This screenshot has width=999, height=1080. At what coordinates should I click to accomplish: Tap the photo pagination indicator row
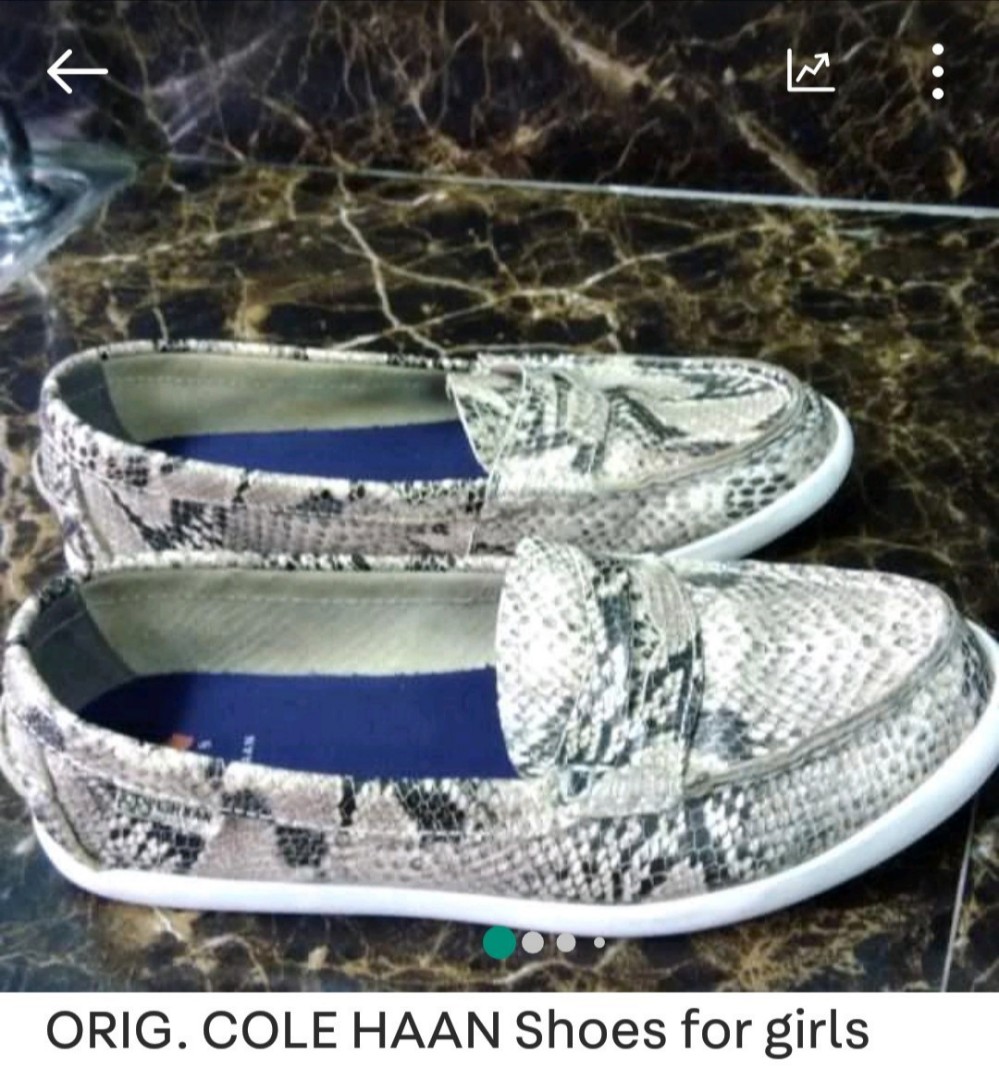point(548,943)
